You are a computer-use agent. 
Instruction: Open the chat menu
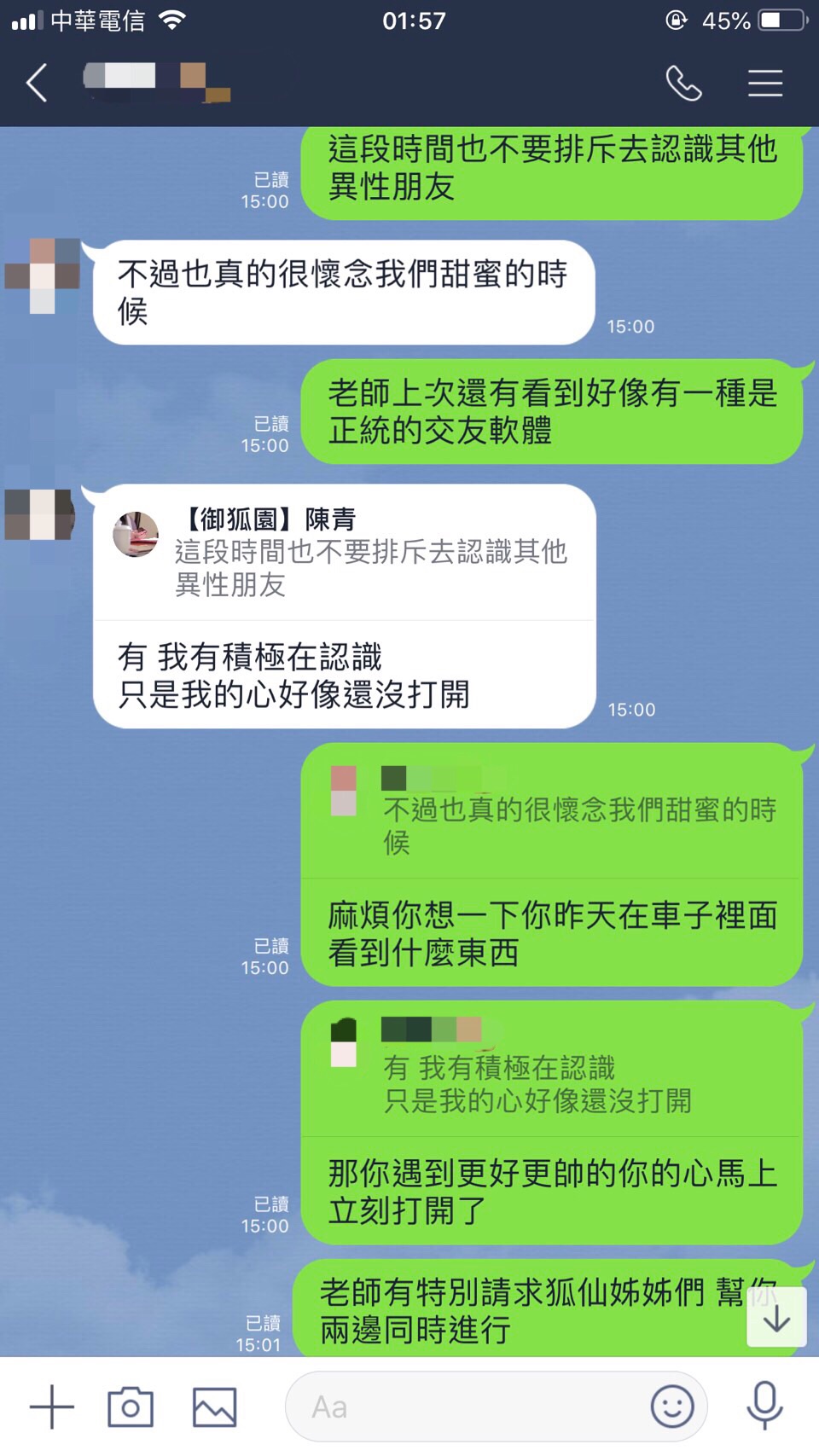click(x=764, y=84)
